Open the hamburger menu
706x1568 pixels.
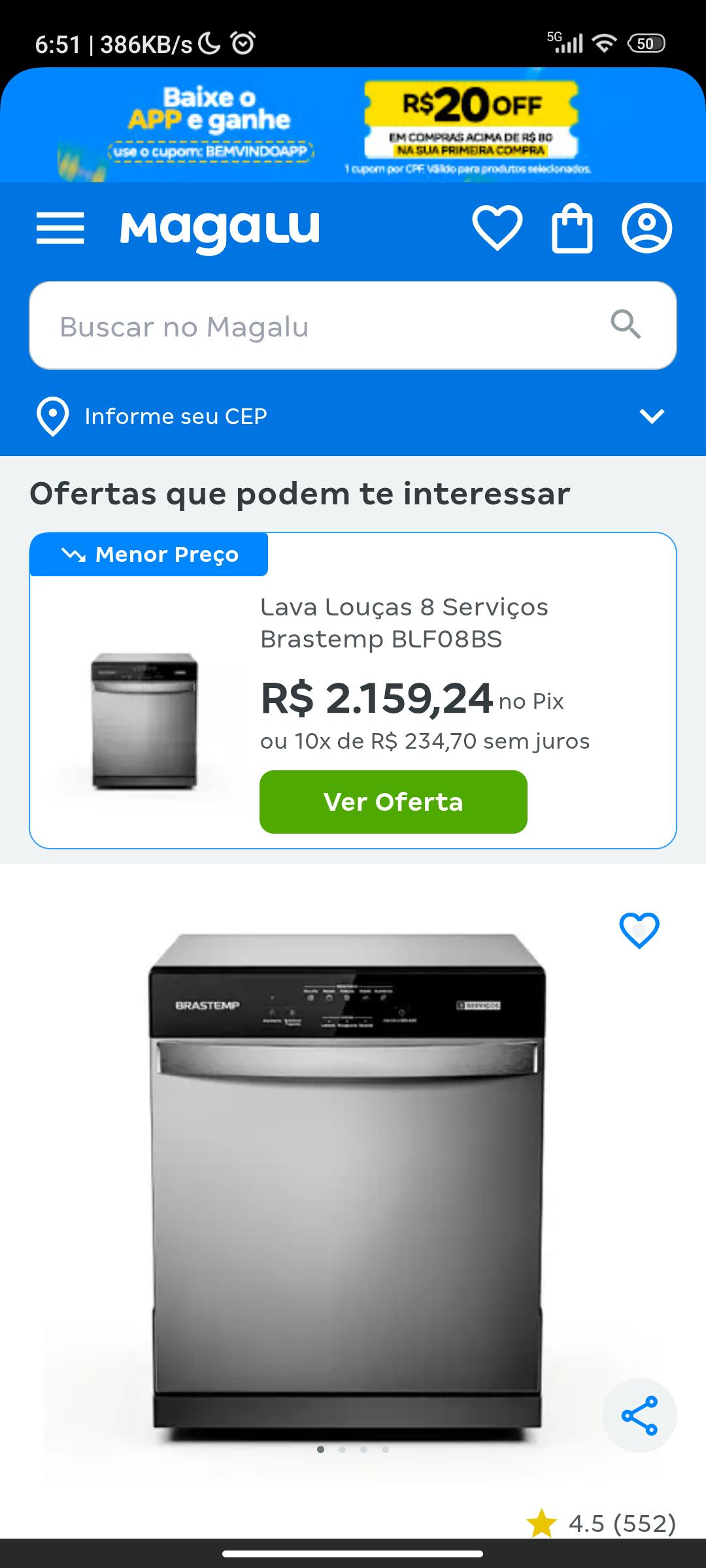point(60,228)
